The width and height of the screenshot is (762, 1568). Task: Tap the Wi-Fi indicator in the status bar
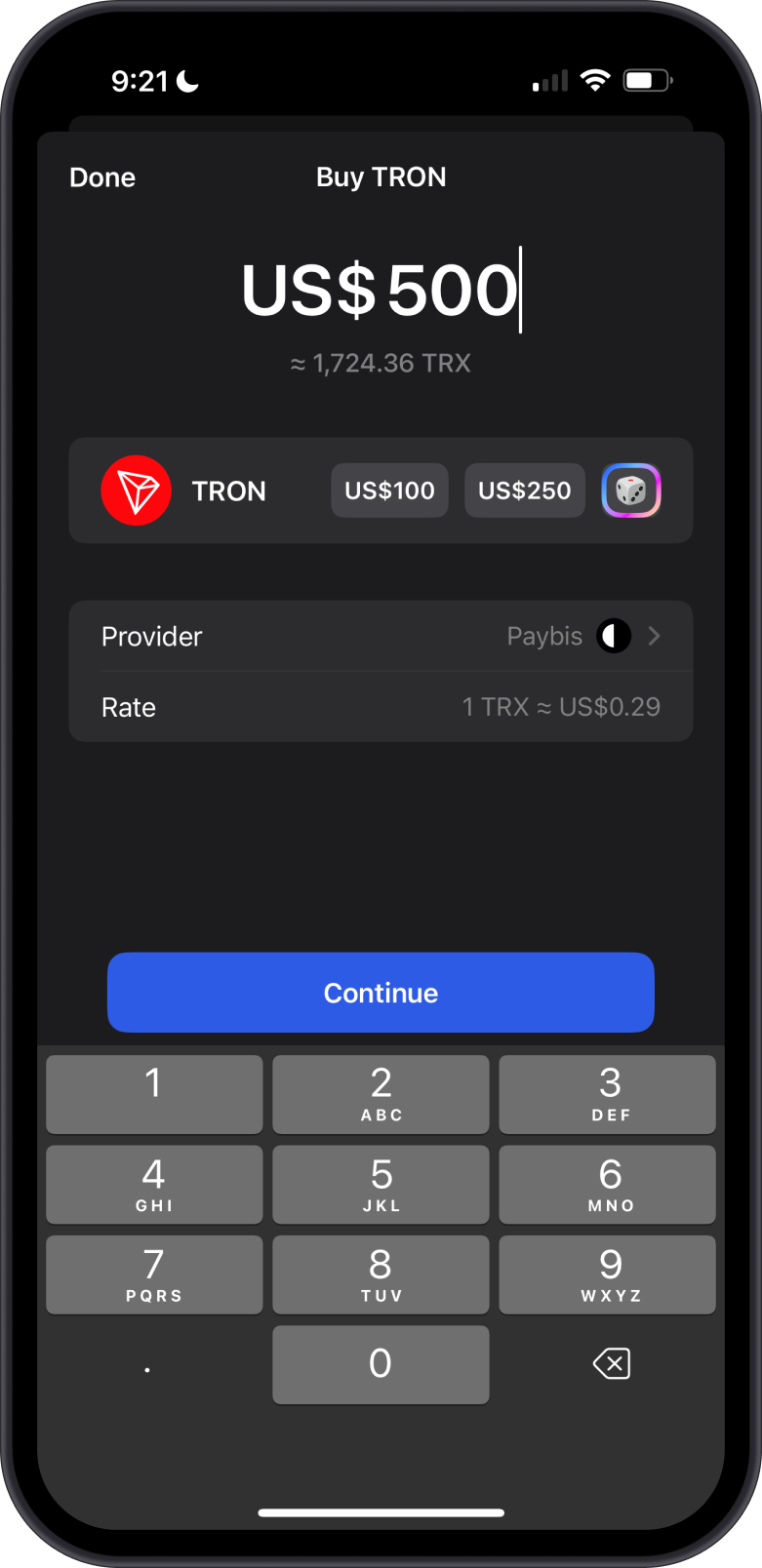point(597,80)
